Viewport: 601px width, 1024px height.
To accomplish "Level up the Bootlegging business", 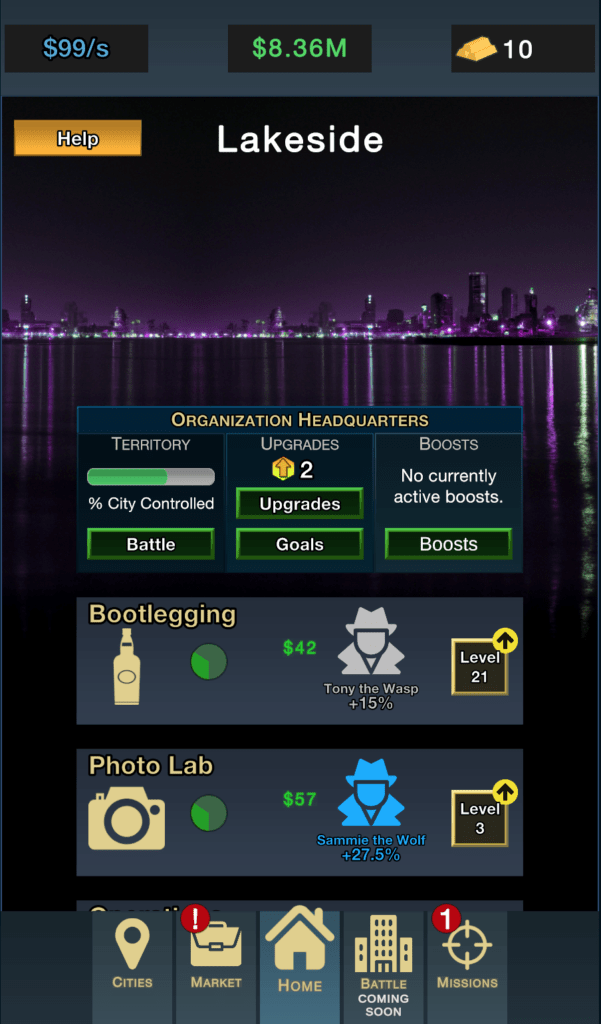I will click(480, 667).
